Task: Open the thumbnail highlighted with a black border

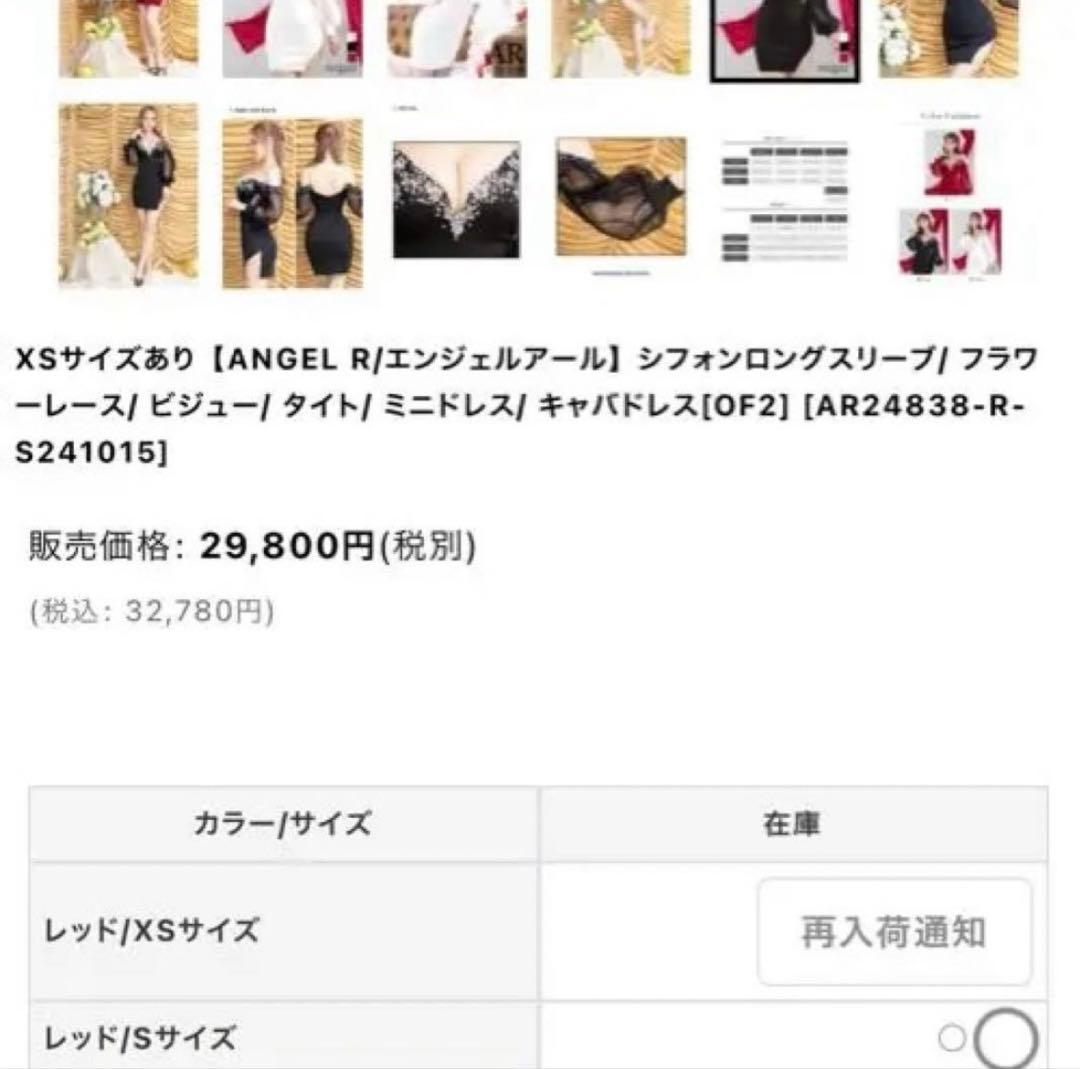Action: (x=784, y=38)
